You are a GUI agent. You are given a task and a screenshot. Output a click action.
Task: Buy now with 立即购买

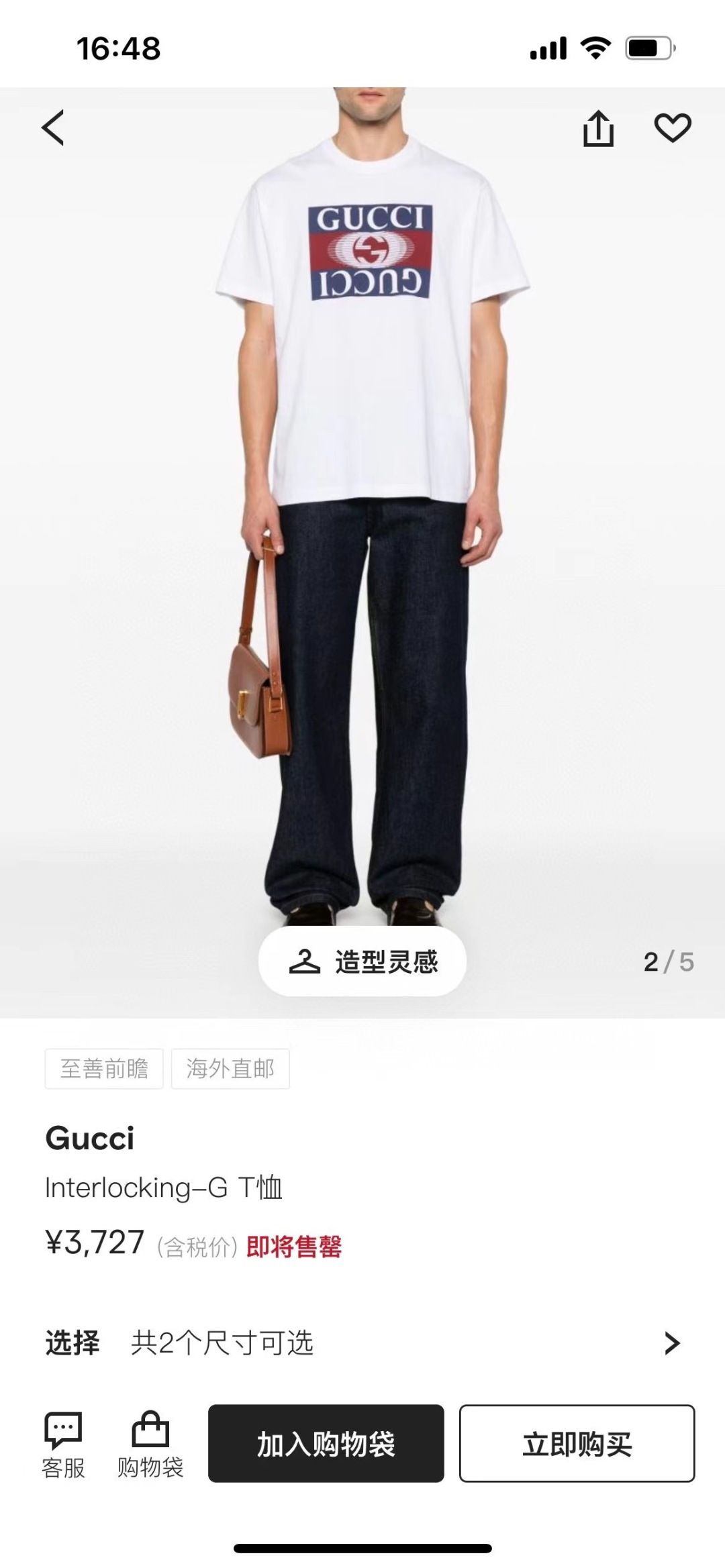coord(577,1443)
